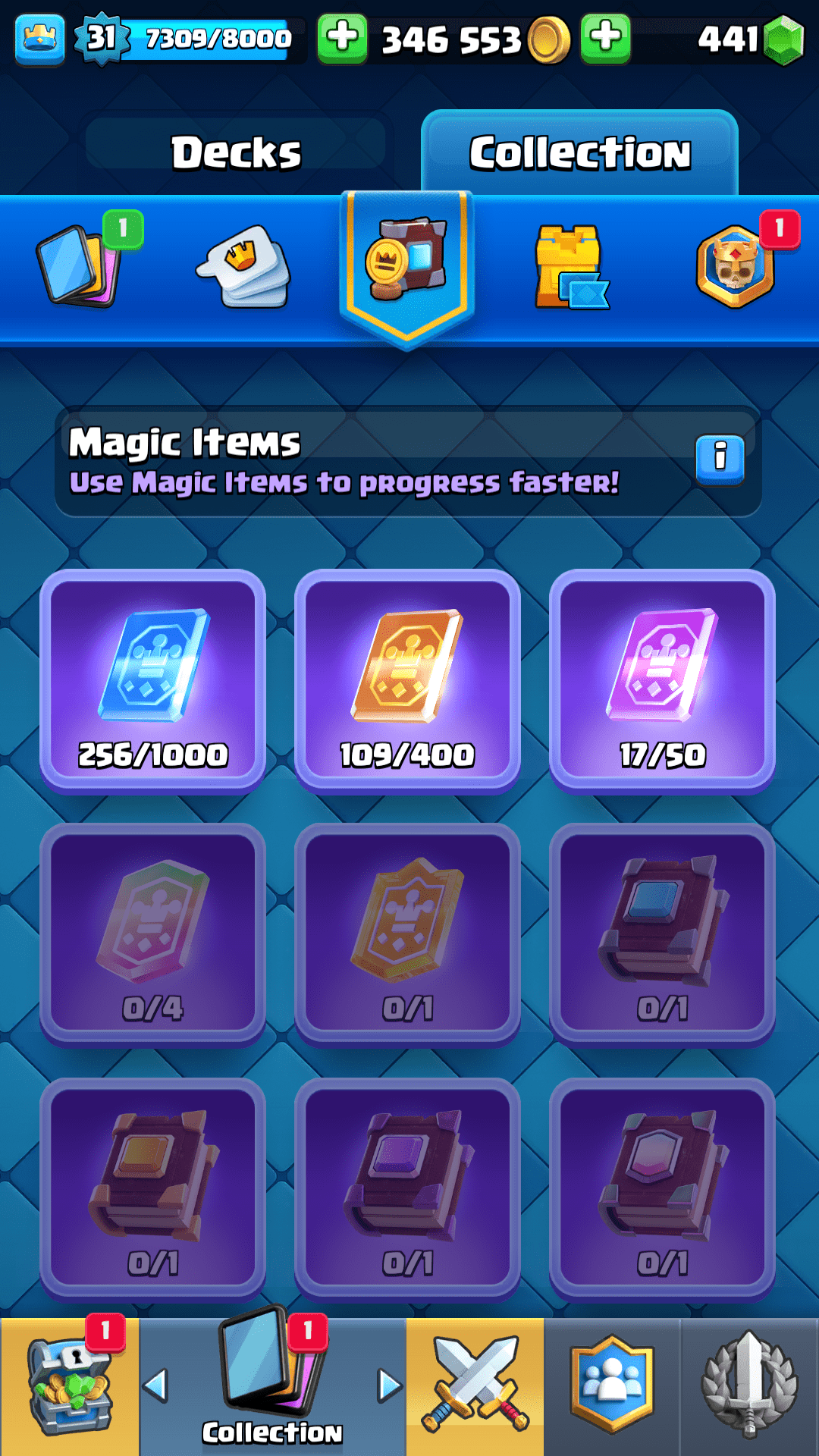Image resolution: width=819 pixels, height=1456 pixels.
Task: Open the rare wild card 109/400
Action: coord(407,679)
